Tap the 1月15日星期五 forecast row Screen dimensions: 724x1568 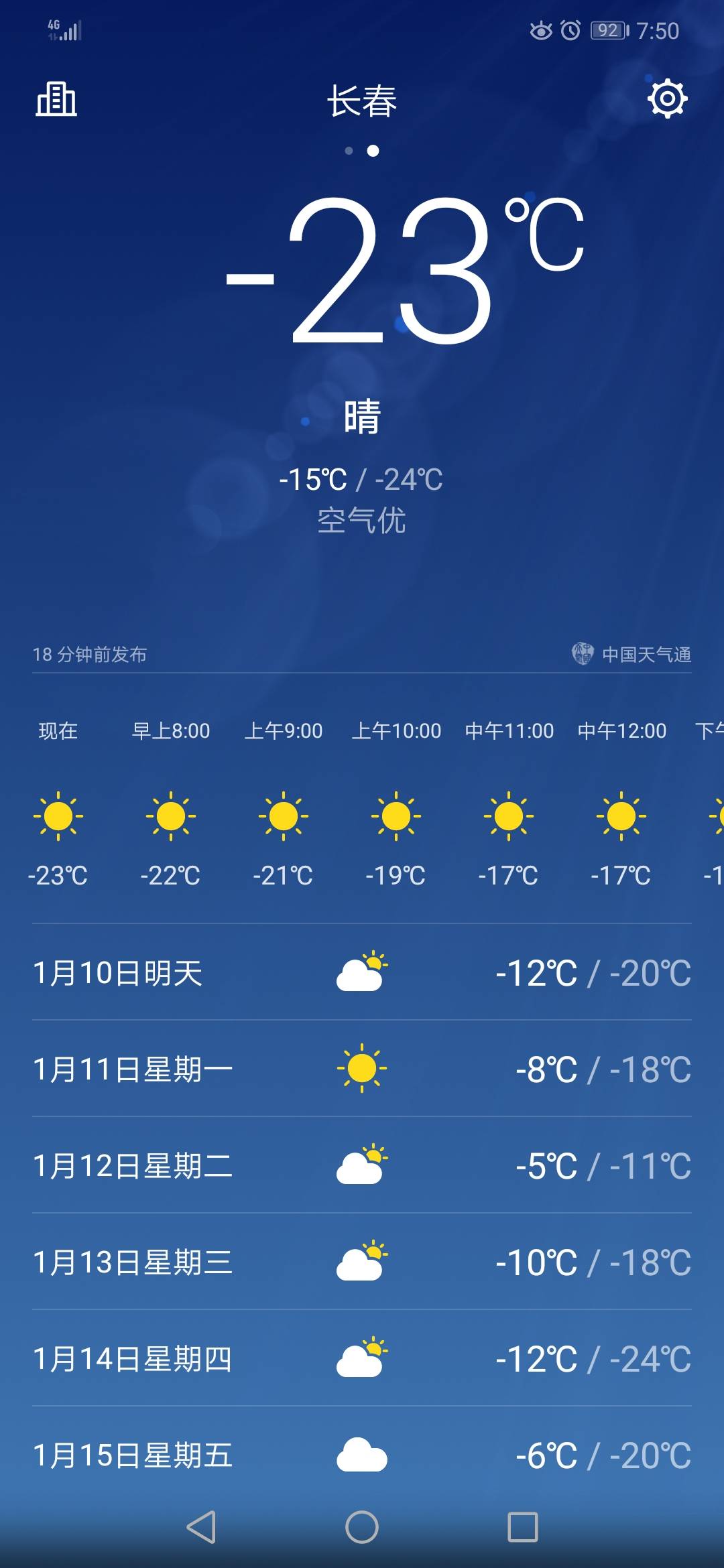point(362,1455)
